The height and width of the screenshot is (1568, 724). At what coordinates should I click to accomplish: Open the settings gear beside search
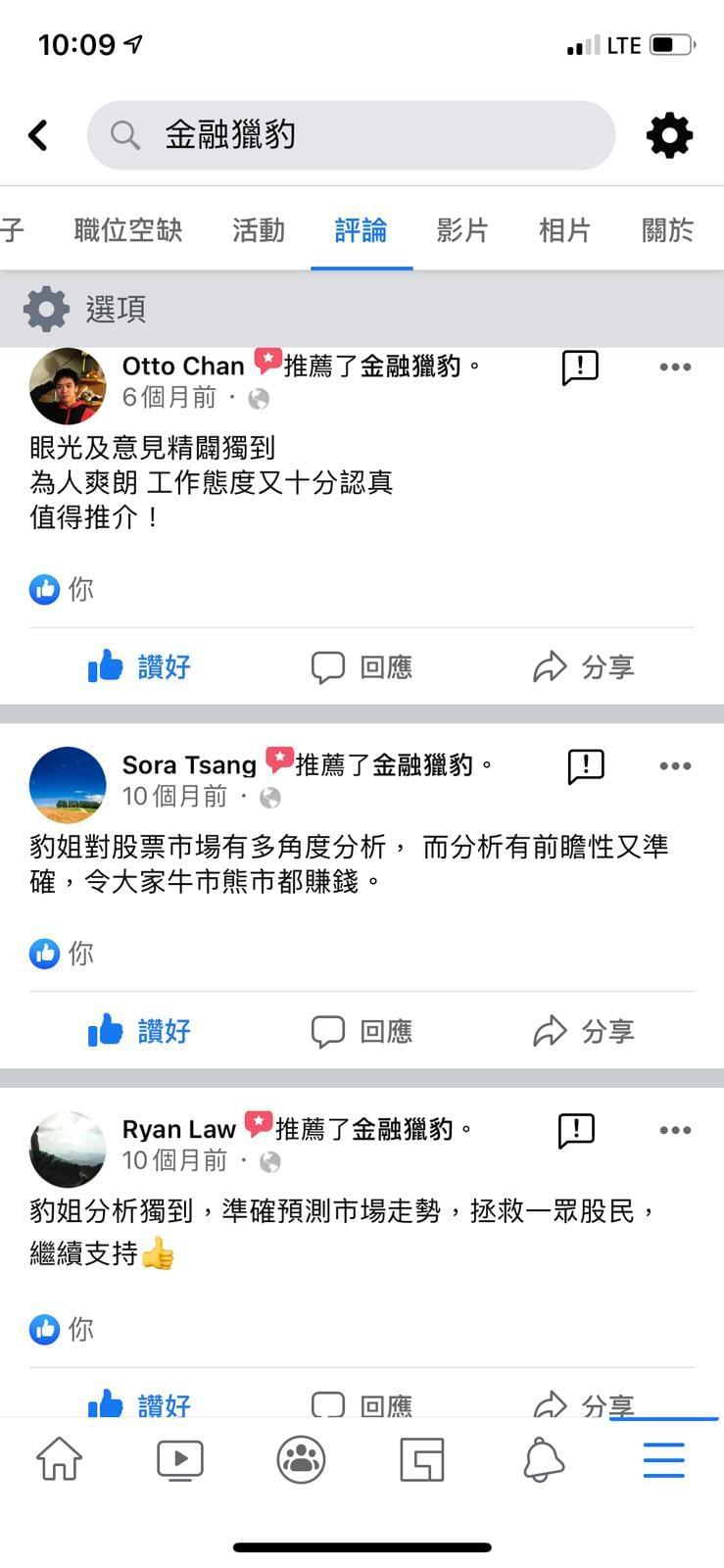click(669, 135)
